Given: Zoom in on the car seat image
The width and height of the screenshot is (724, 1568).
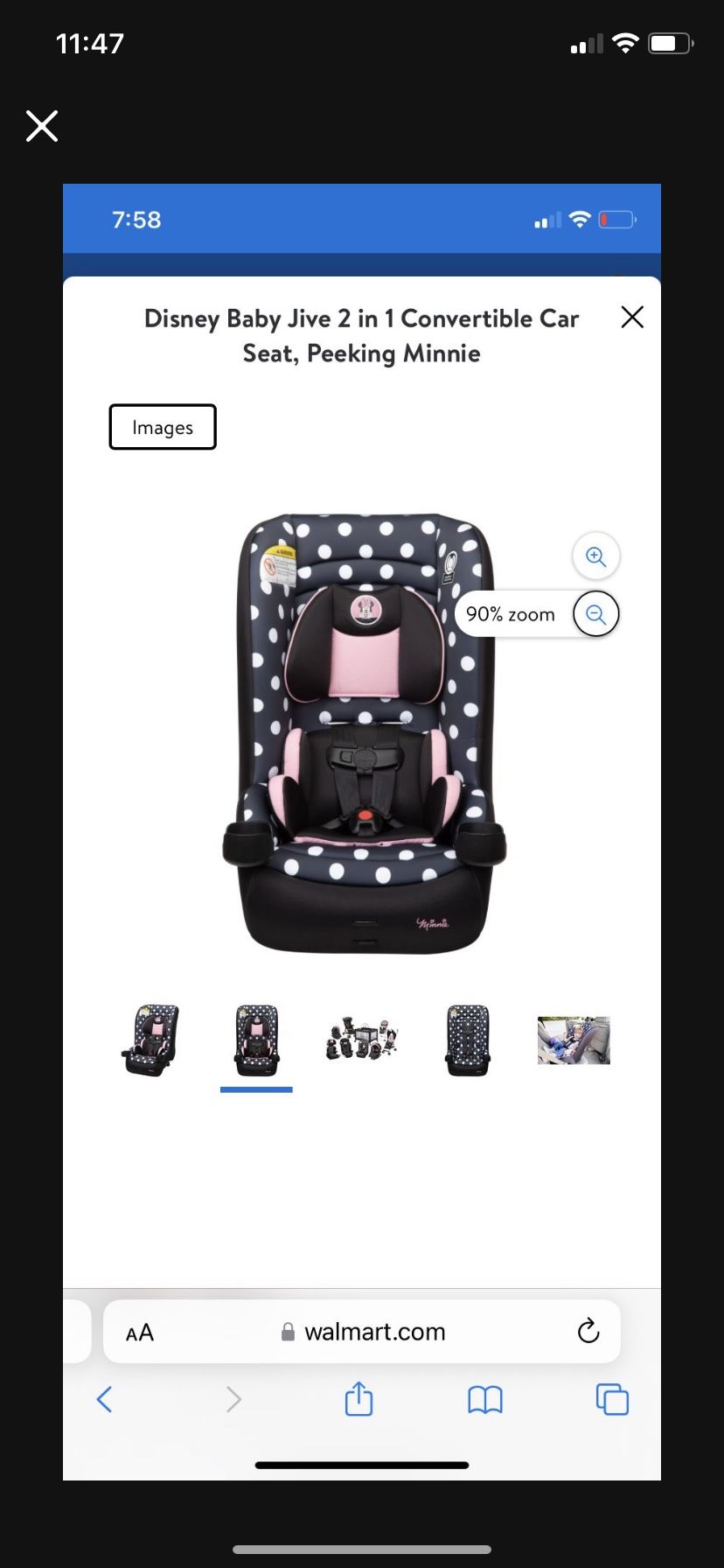Looking at the screenshot, I should pyautogui.click(x=595, y=556).
